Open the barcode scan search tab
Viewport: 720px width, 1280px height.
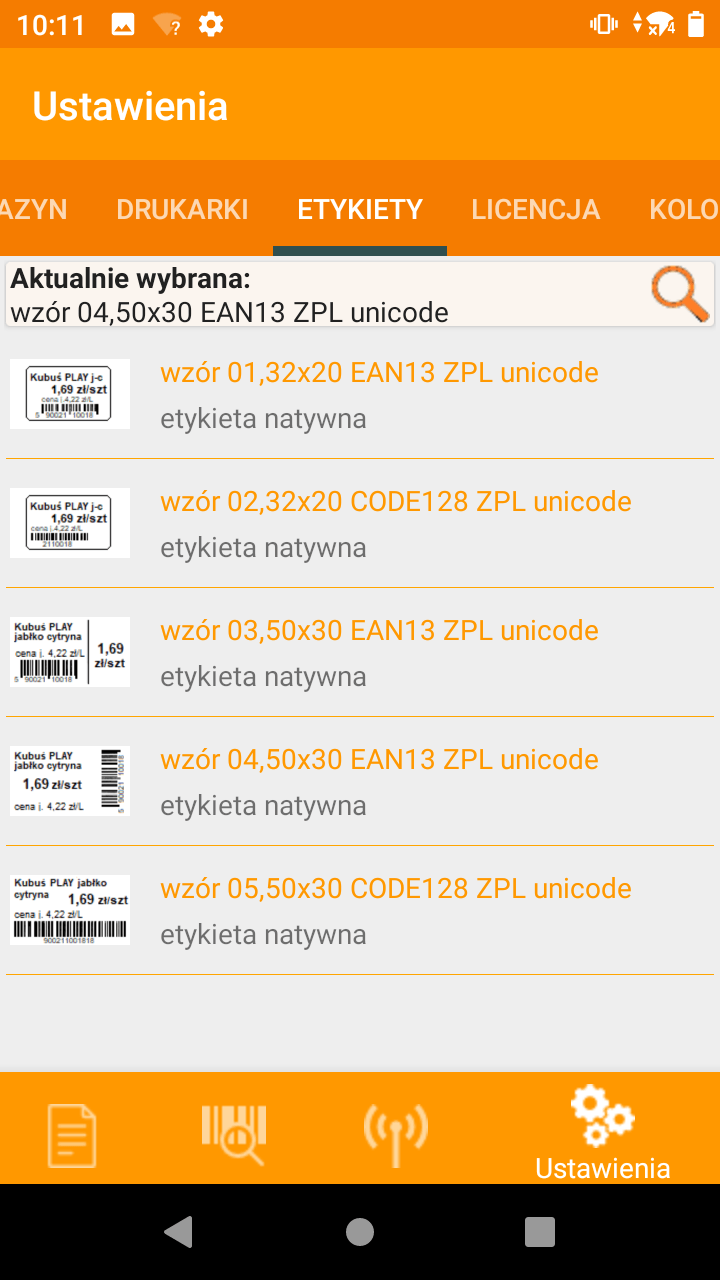click(234, 1134)
